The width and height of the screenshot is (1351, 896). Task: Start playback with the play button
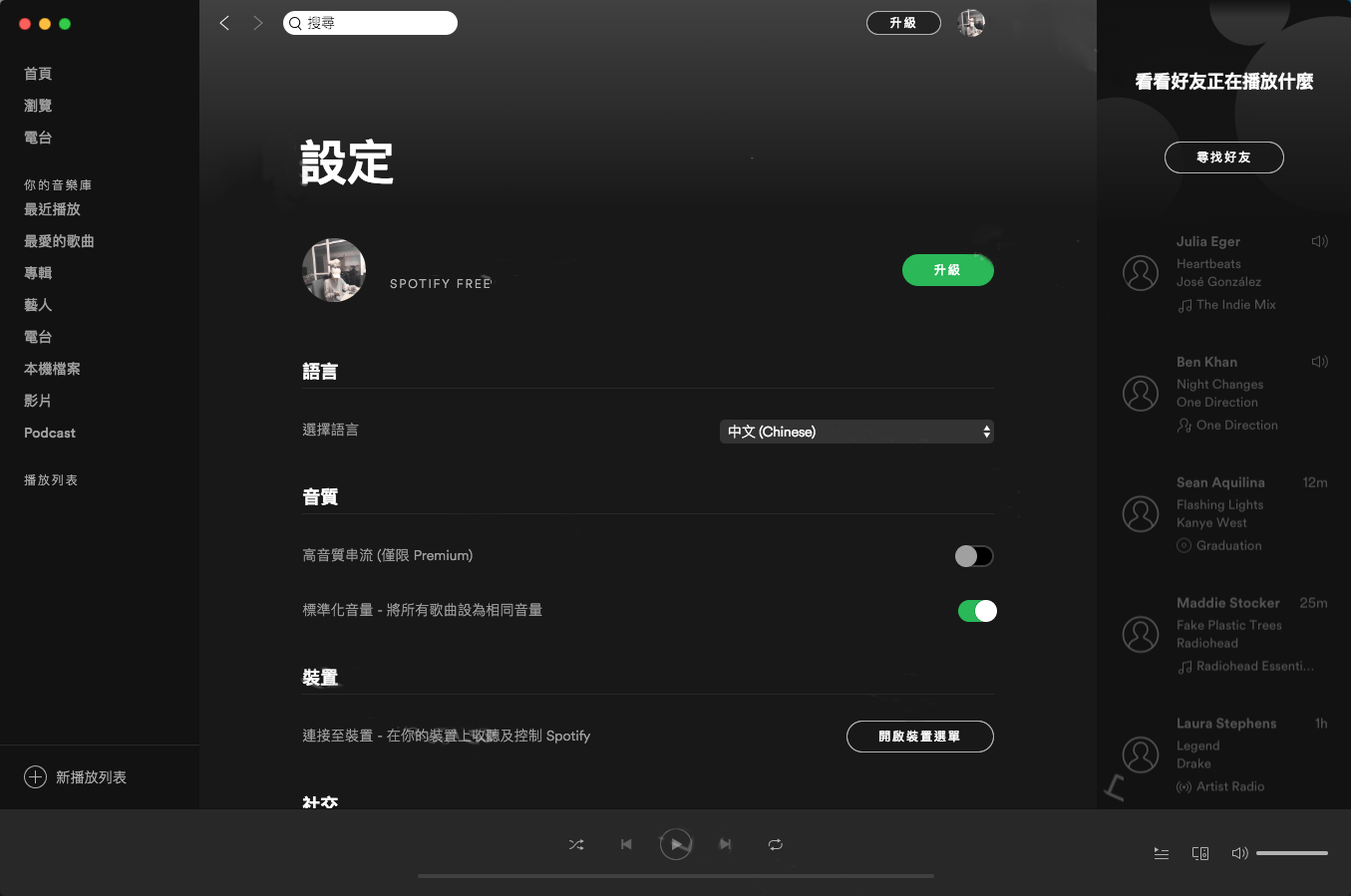tap(676, 844)
